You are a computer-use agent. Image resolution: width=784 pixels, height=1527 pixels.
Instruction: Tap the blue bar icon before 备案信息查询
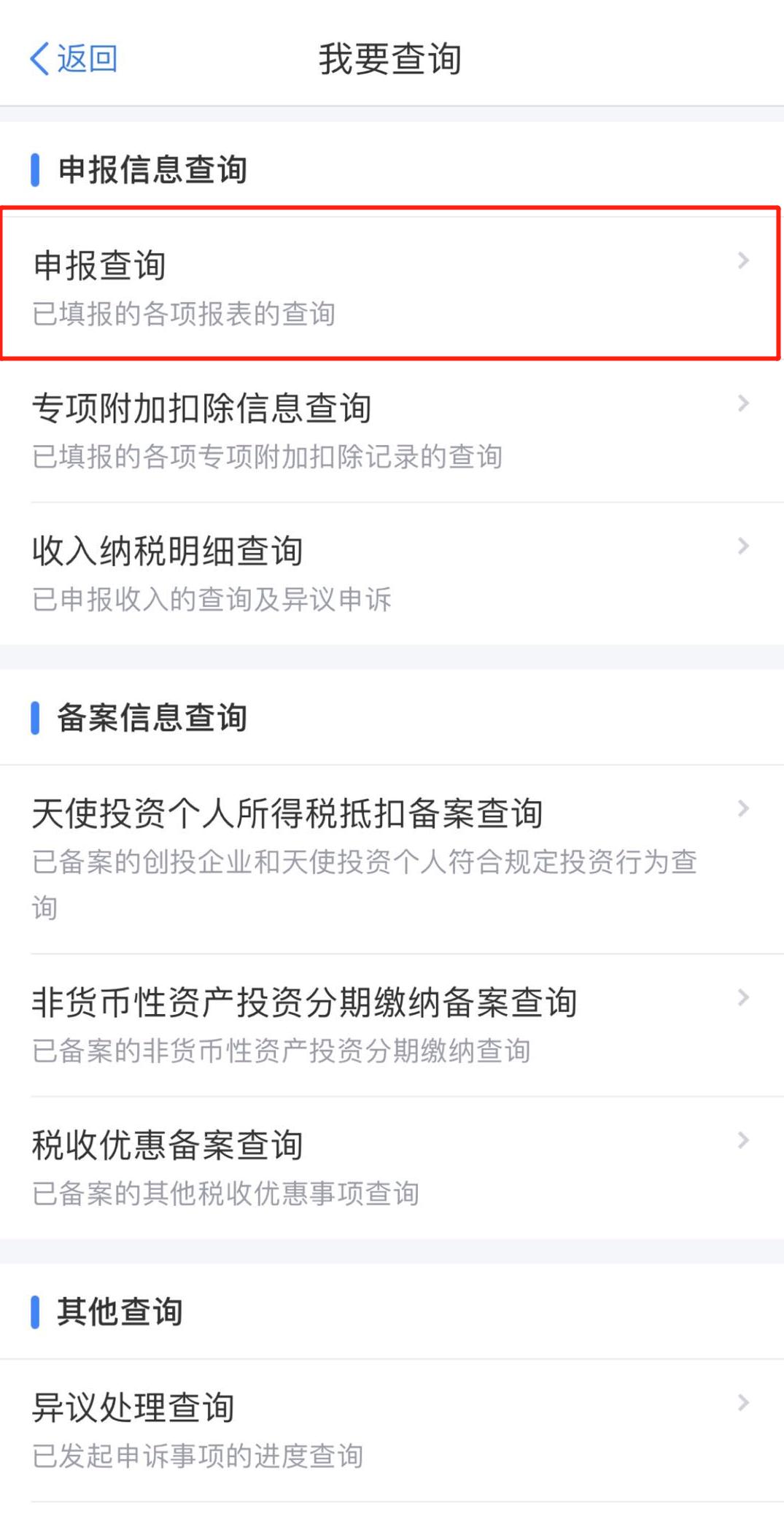36,717
